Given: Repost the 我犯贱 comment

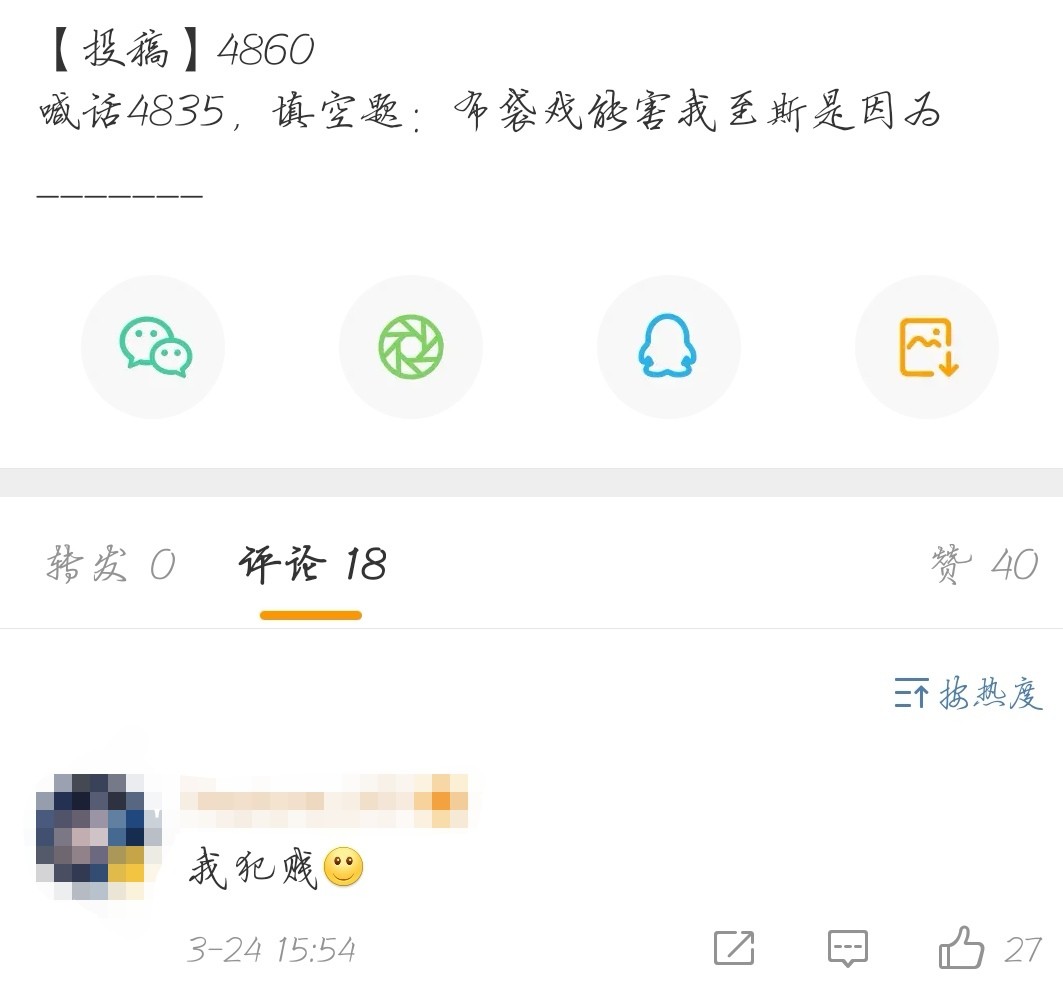Looking at the screenshot, I should 734,948.
